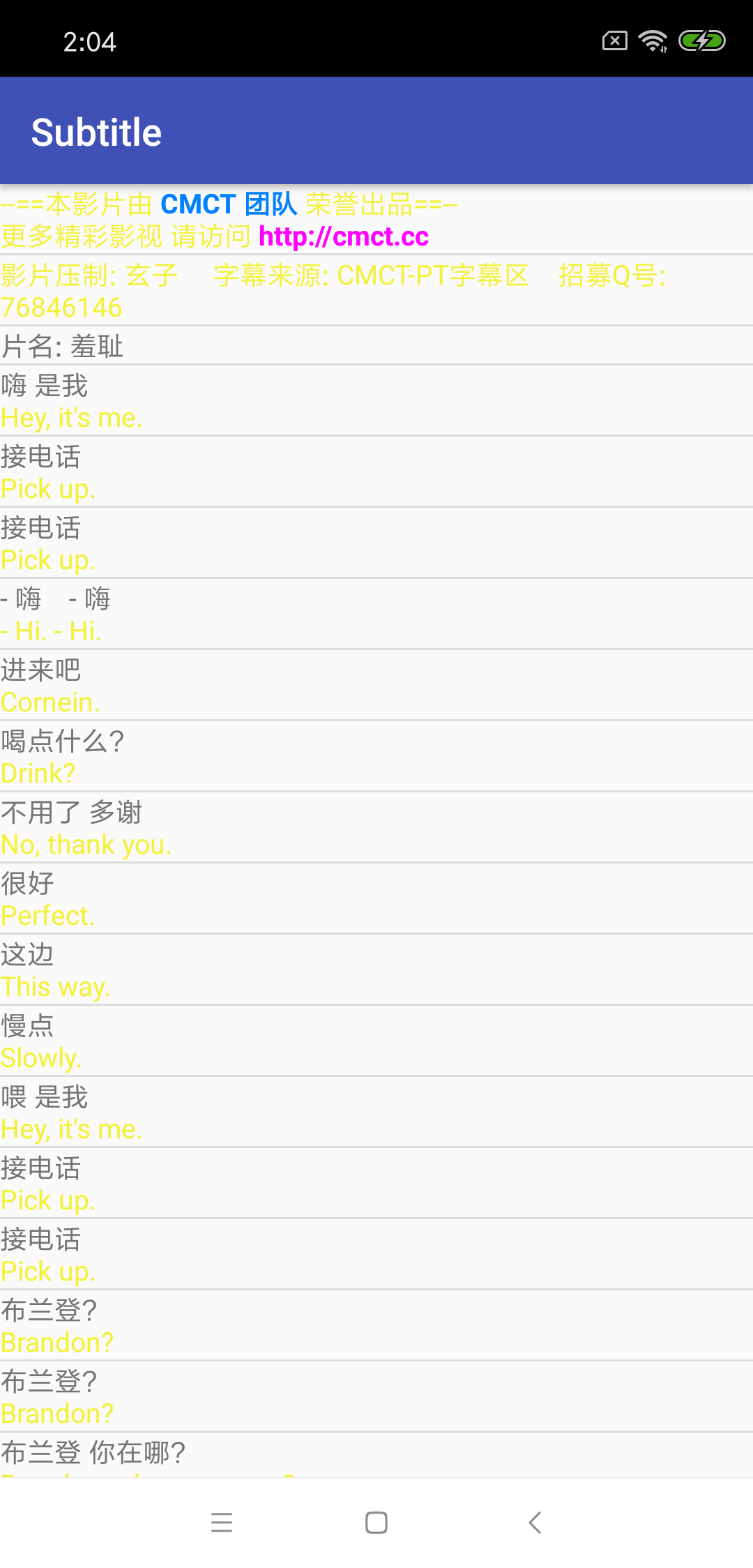Select the 喂 是我 "Hey, it's me." row
Image resolution: width=753 pixels, height=1568 pixels.
[x=376, y=1113]
